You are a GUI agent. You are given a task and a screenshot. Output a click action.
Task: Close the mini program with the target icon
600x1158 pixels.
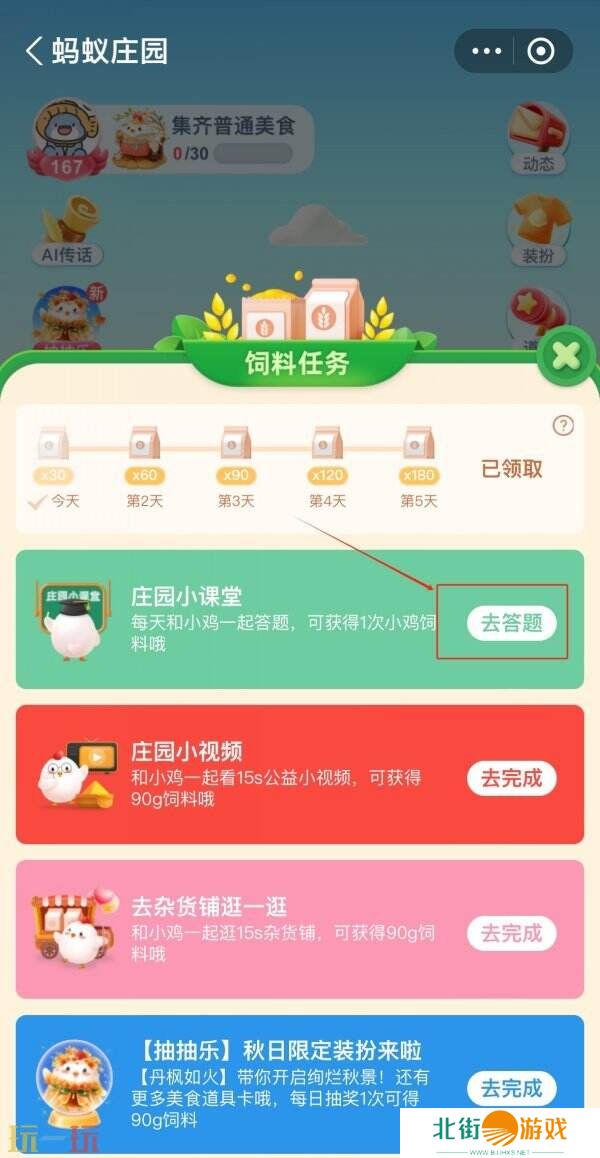click(541, 51)
